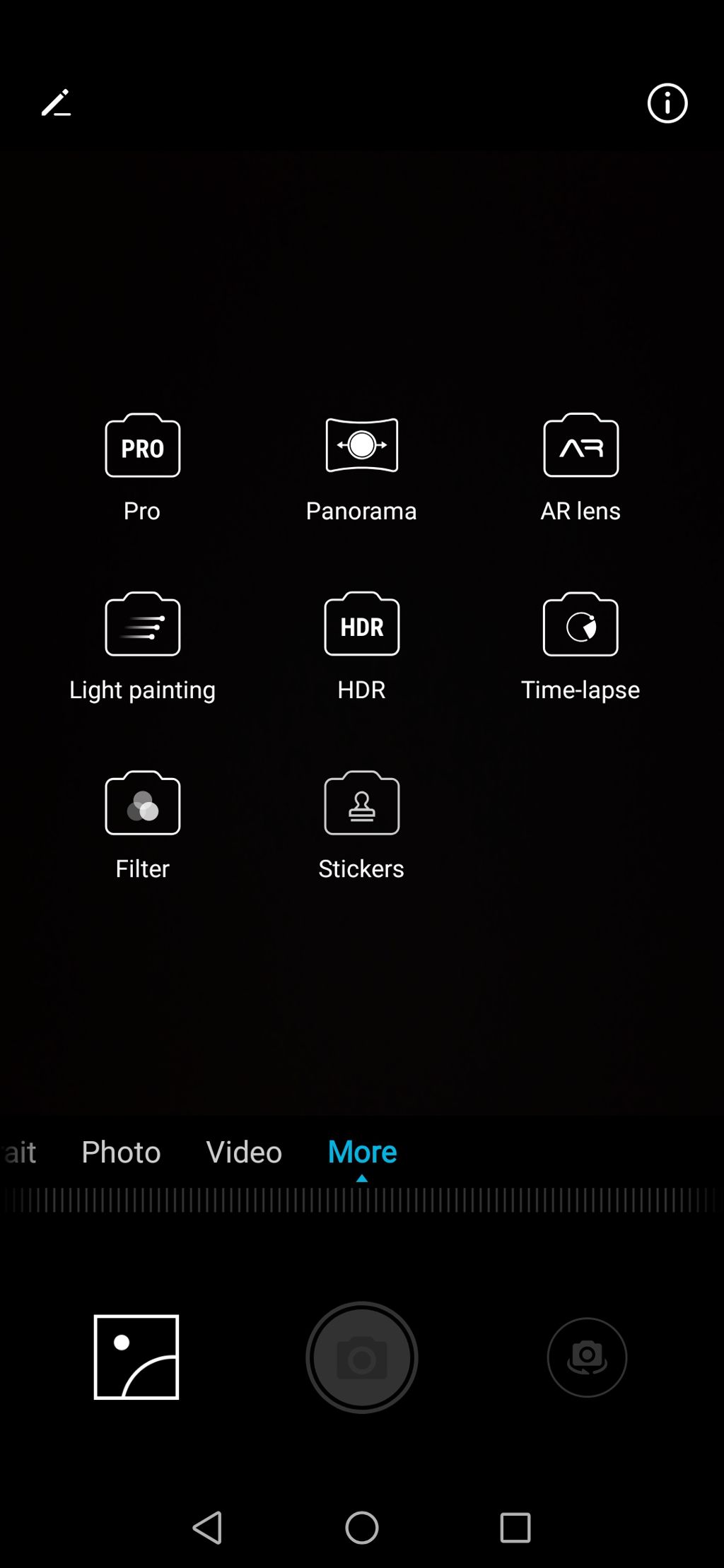Open the info icon
Image resolution: width=724 pixels, height=1568 pixels.
point(667,103)
